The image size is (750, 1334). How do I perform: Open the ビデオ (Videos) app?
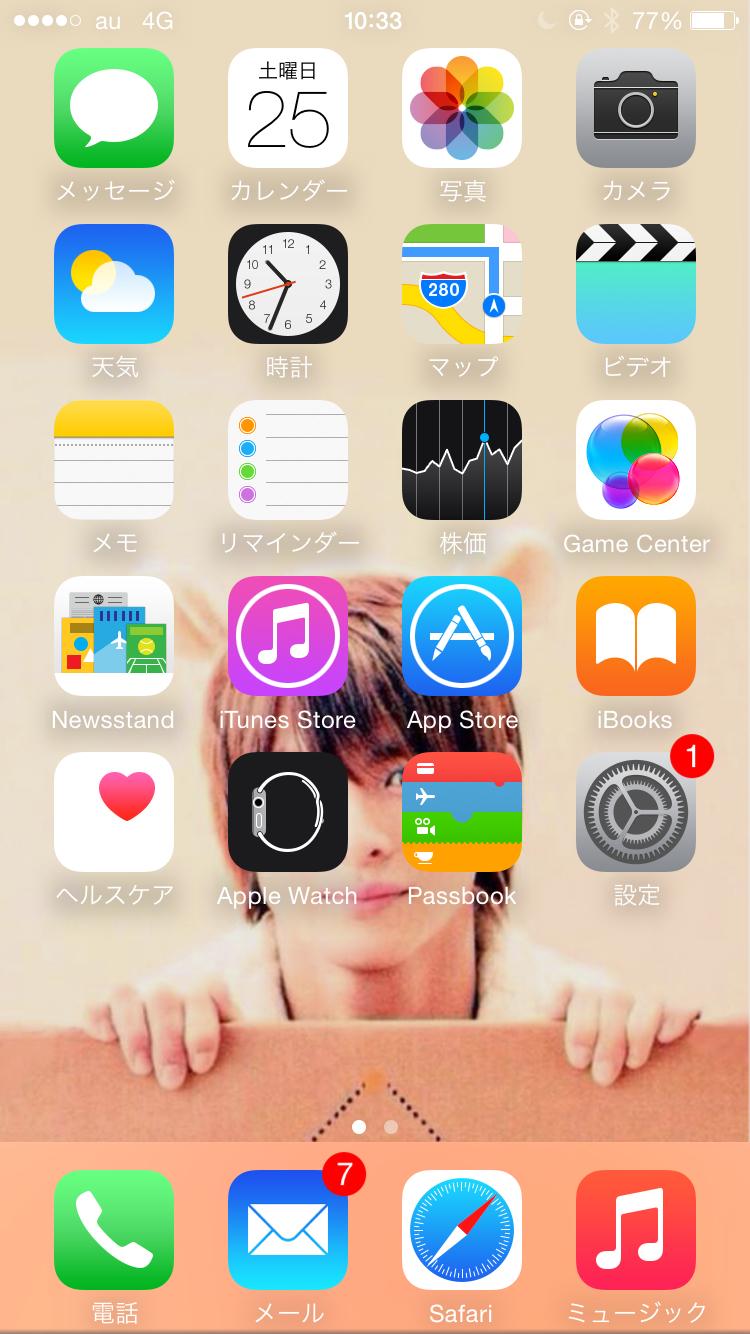(x=636, y=284)
